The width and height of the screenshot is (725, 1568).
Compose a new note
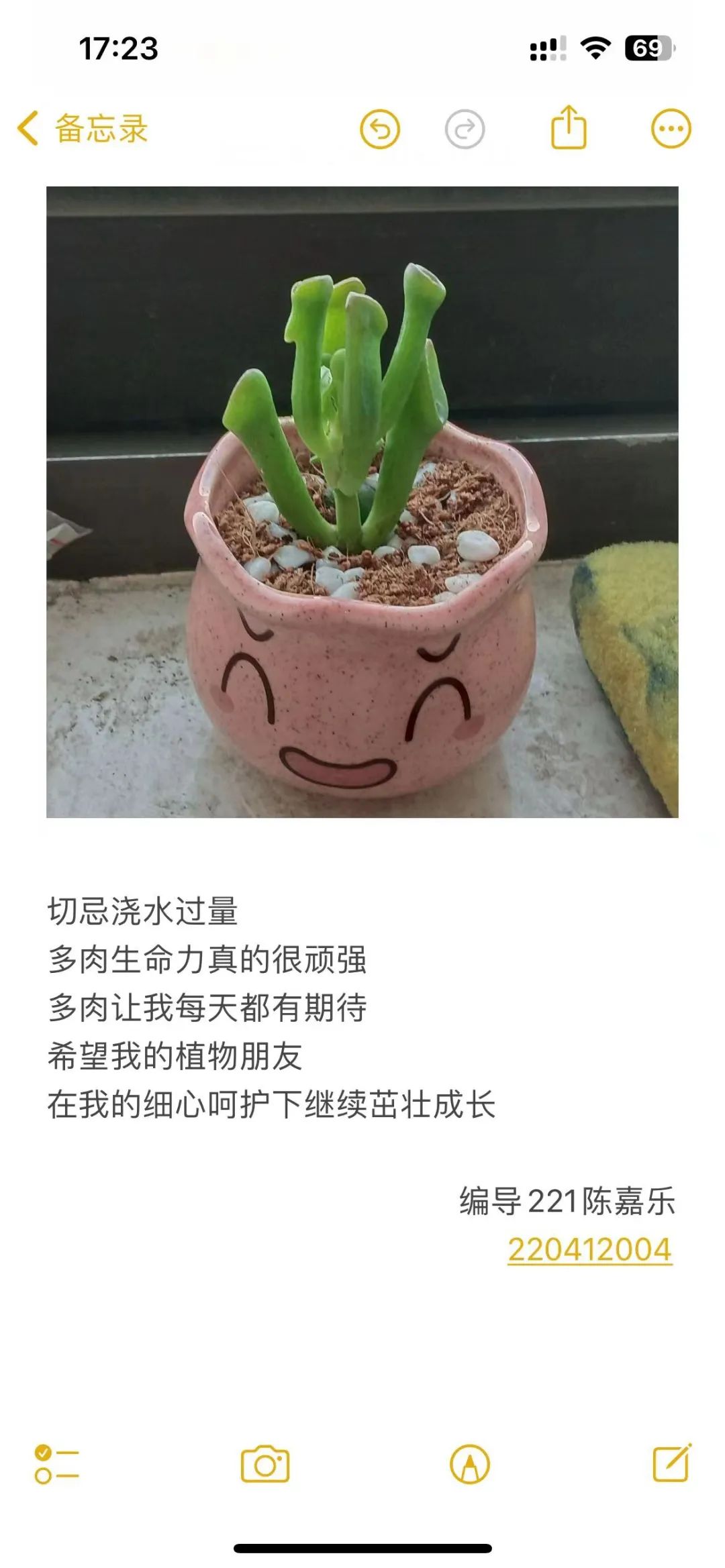tap(672, 1463)
